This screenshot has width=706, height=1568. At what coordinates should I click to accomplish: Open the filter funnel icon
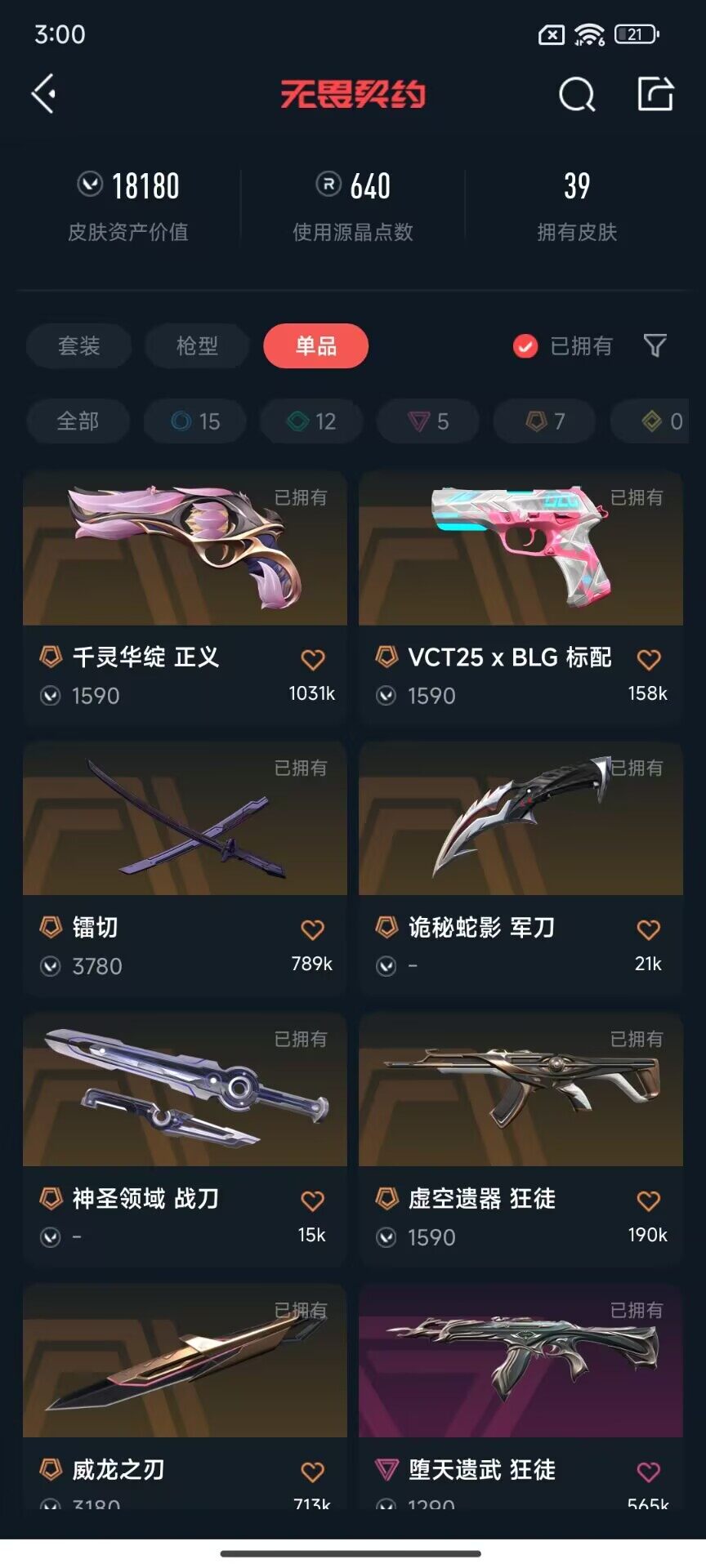[655, 345]
